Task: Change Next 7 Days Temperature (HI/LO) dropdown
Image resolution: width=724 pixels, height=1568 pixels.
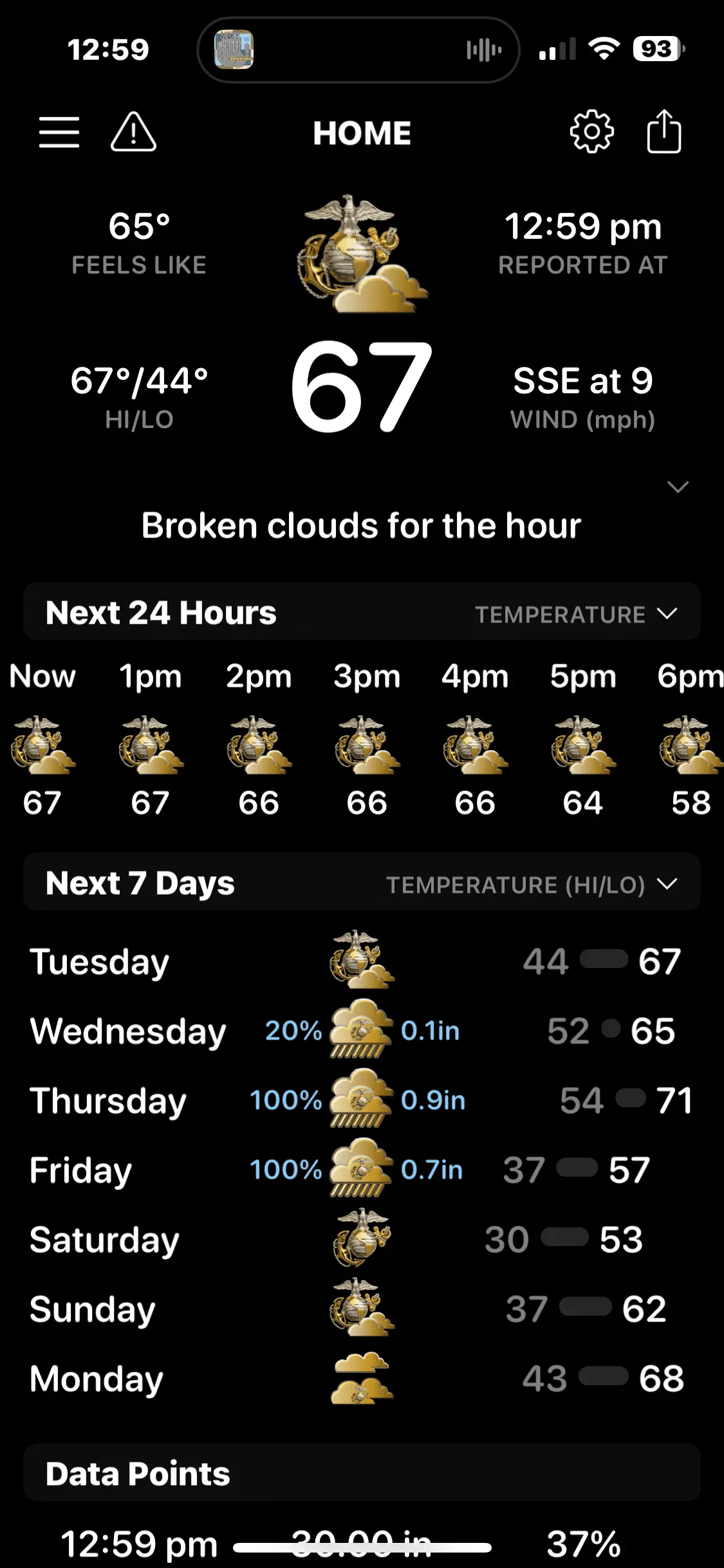Action: (532, 884)
